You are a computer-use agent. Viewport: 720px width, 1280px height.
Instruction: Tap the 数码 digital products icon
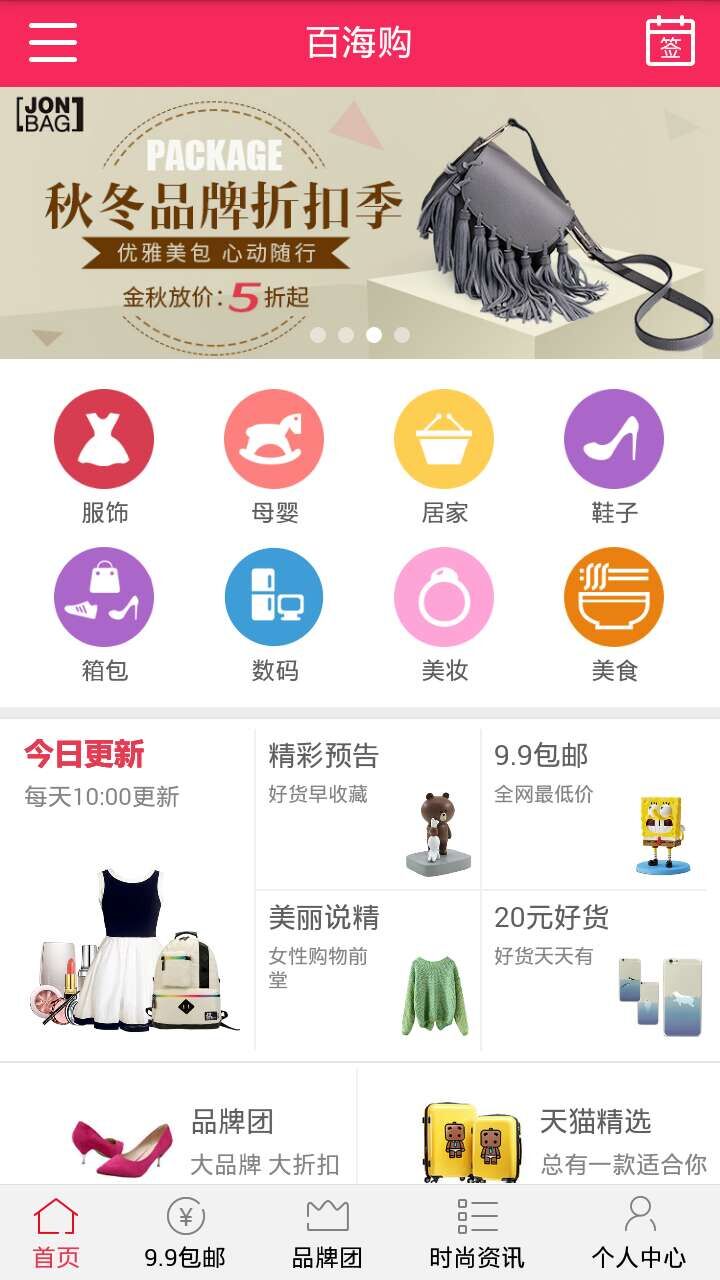click(x=274, y=596)
